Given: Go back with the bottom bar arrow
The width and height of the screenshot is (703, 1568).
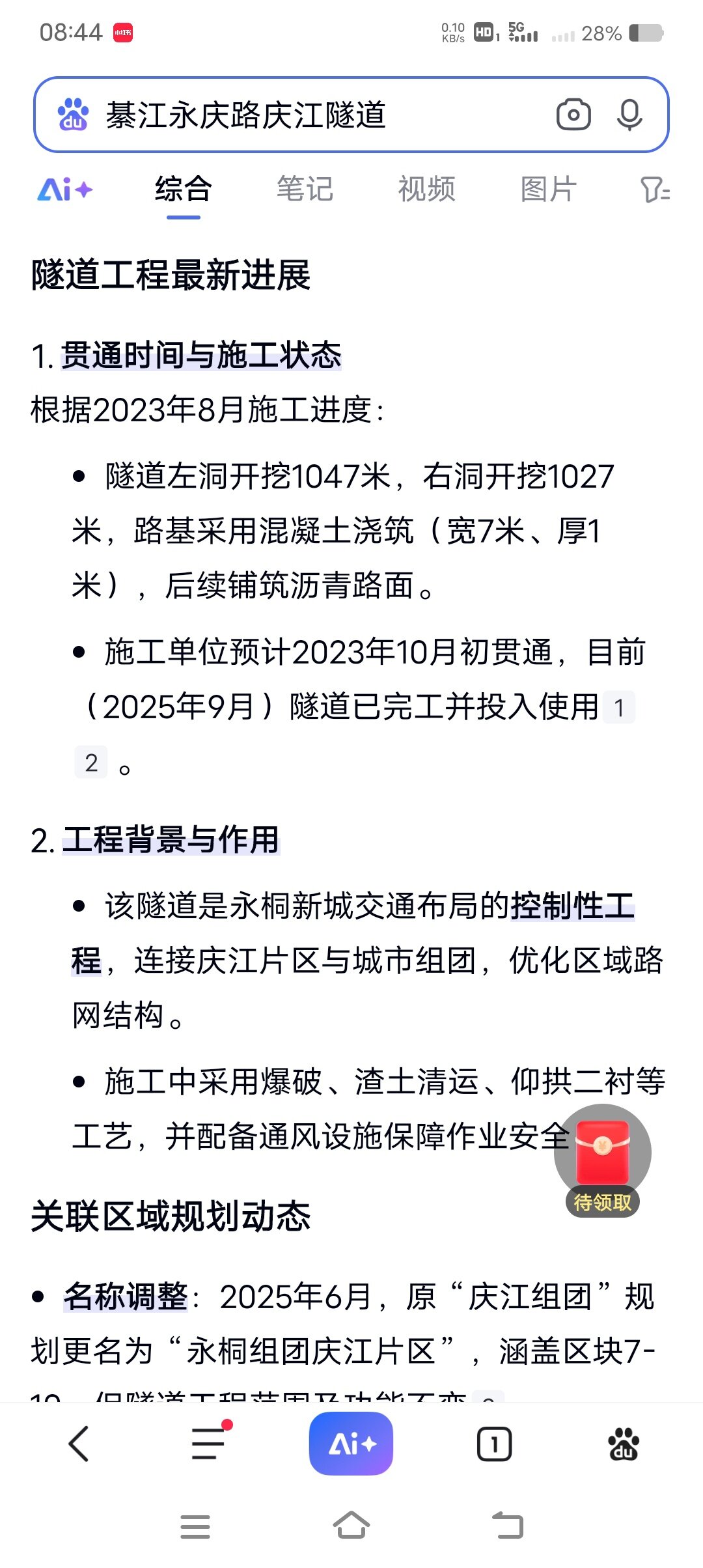Looking at the screenshot, I should [x=79, y=1444].
